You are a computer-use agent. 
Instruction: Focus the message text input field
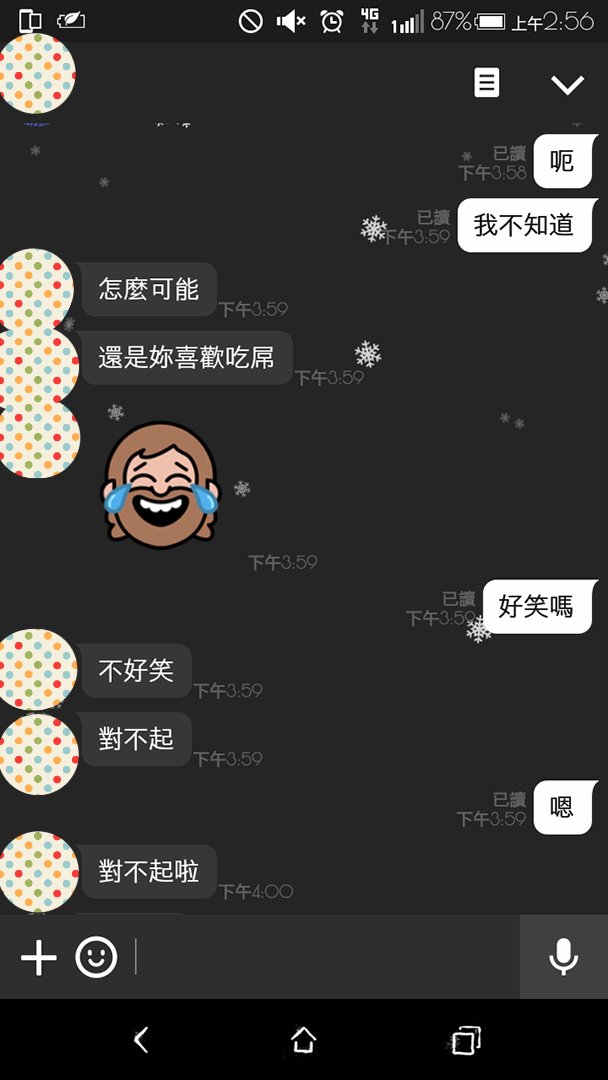(x=325, y=957)
